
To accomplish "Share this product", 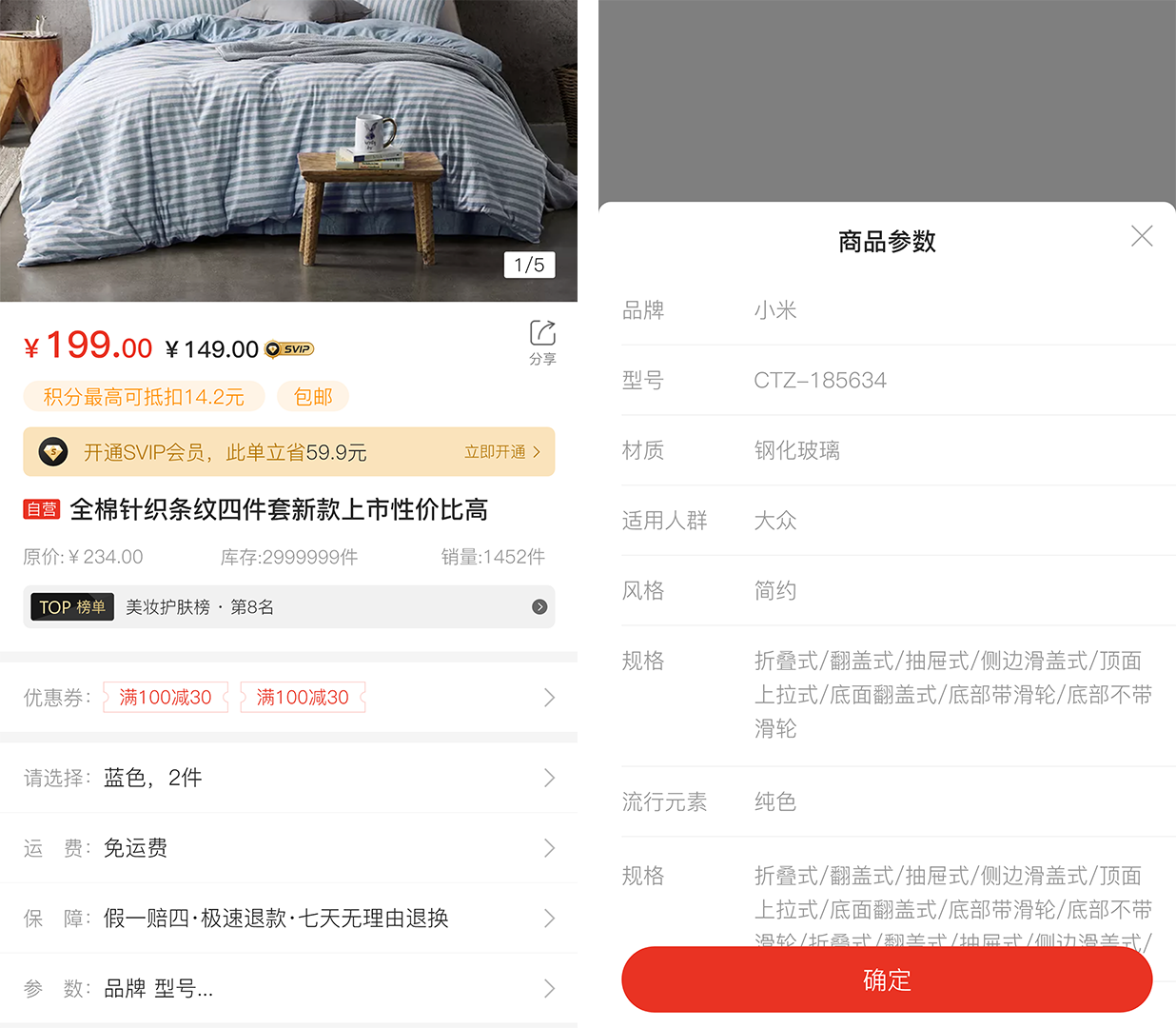I will click(542, 342).
